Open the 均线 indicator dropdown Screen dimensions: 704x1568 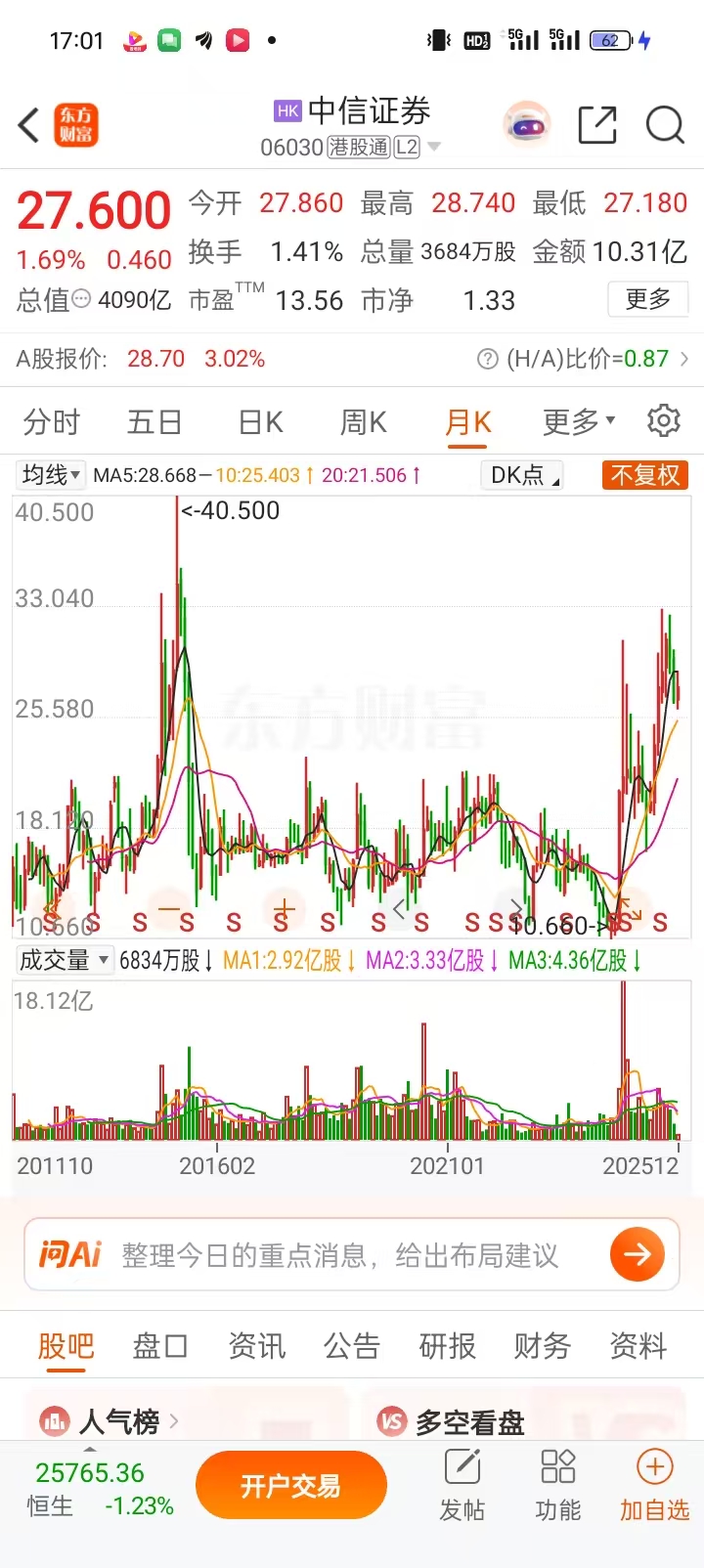tap(51, 475)
